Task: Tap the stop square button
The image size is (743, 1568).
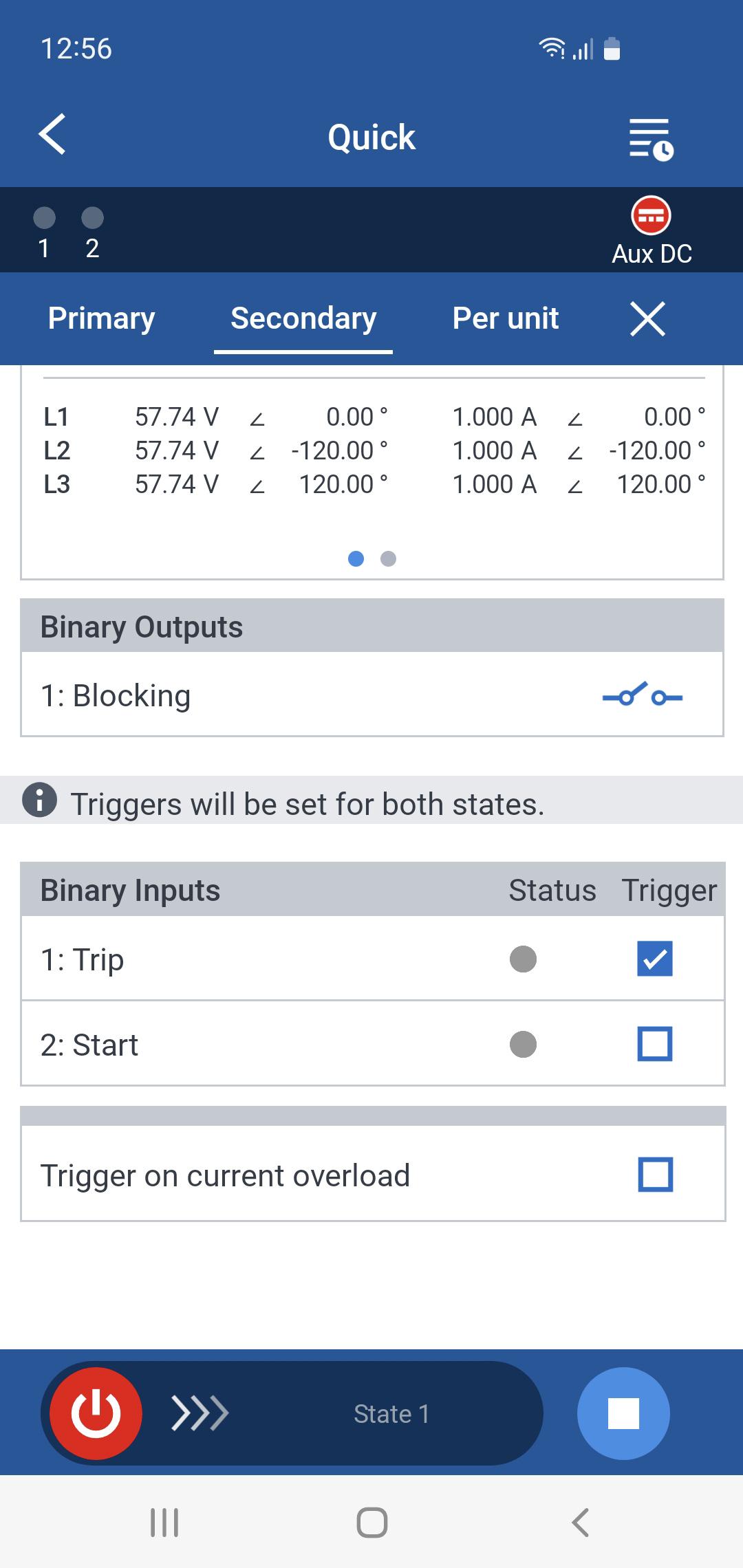Action: (623, 1413)
